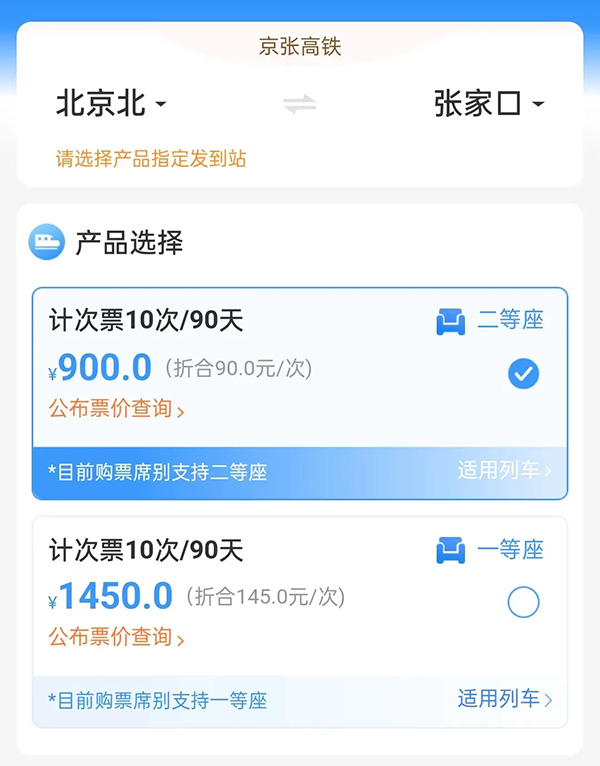Select the 一等座 1450.0 ticket option
This screenshot has height=766, width=600.
(523, 602)
